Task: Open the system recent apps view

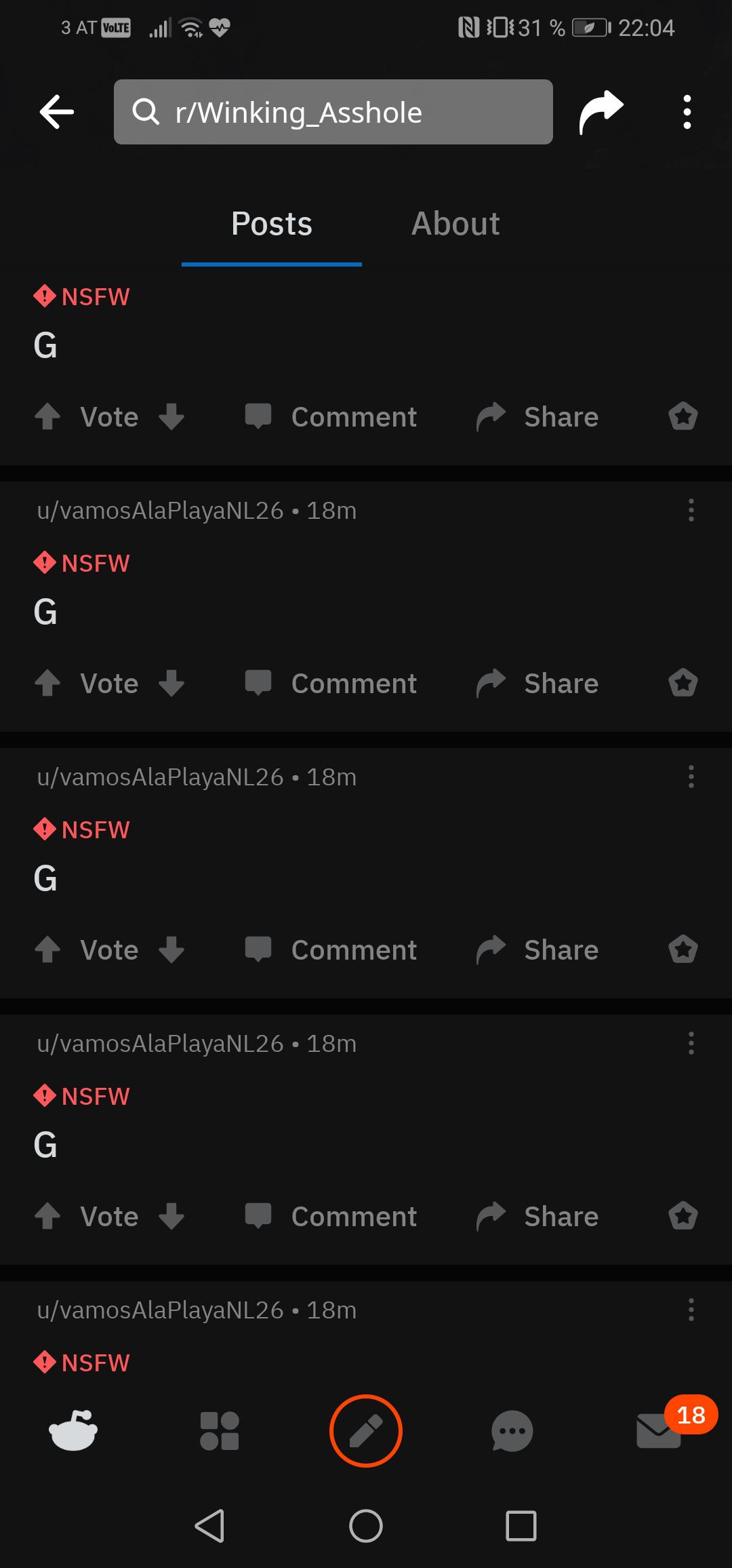Action: [x=521, y=1526]
